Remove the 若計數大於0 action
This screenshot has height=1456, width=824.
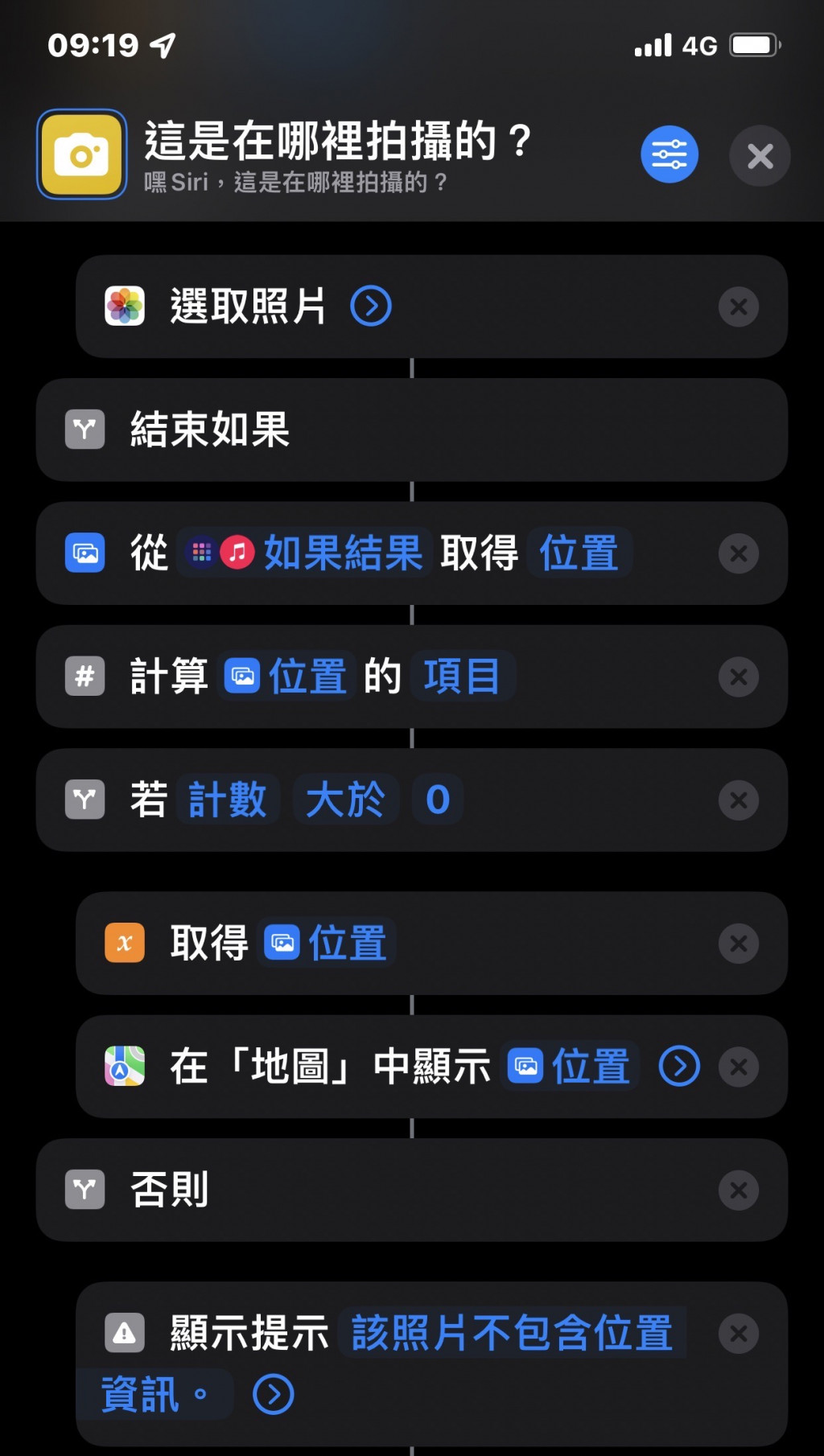[738, 800]
